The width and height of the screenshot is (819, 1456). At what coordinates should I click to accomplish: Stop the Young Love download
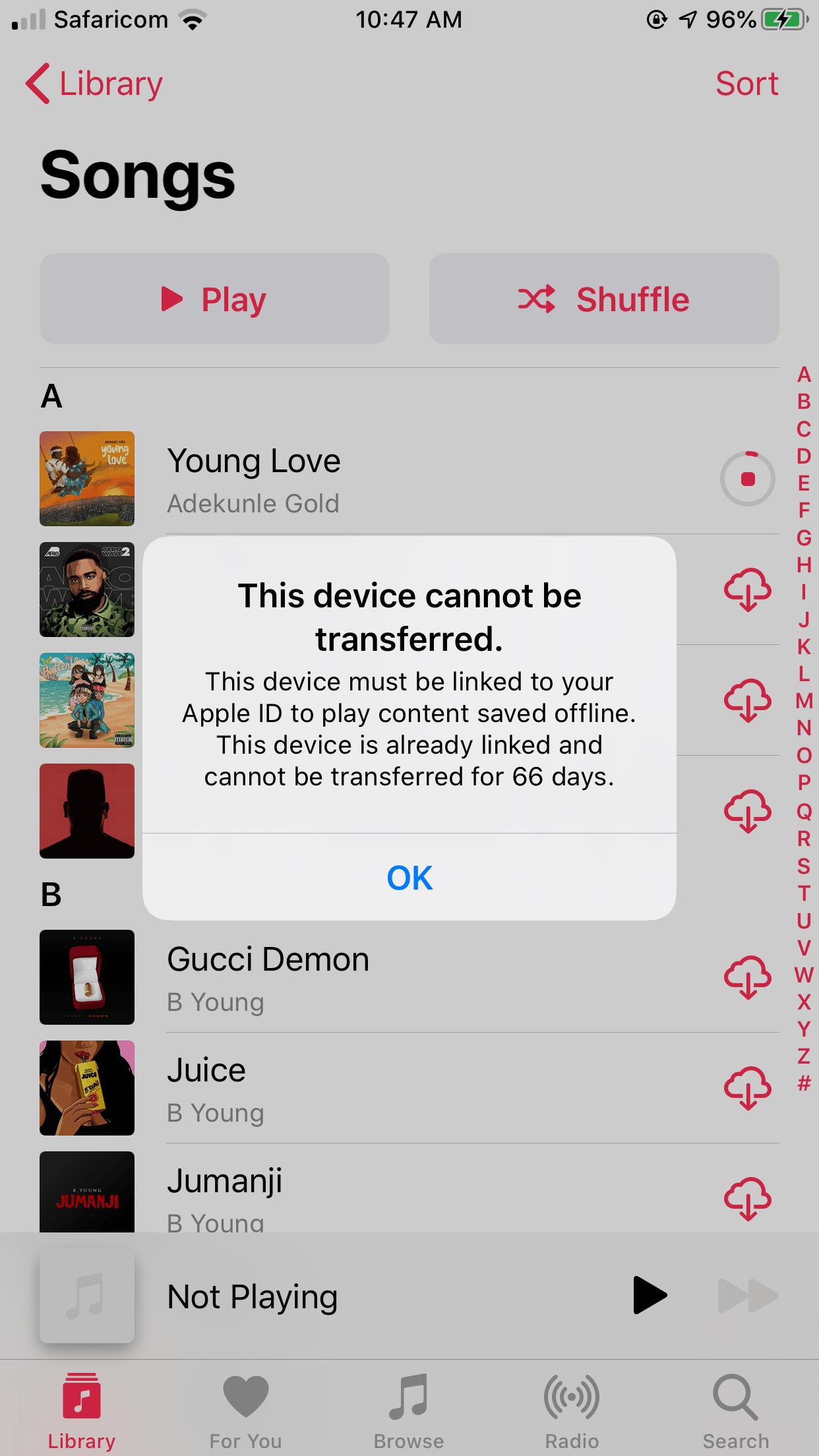[x=747, y=479]
